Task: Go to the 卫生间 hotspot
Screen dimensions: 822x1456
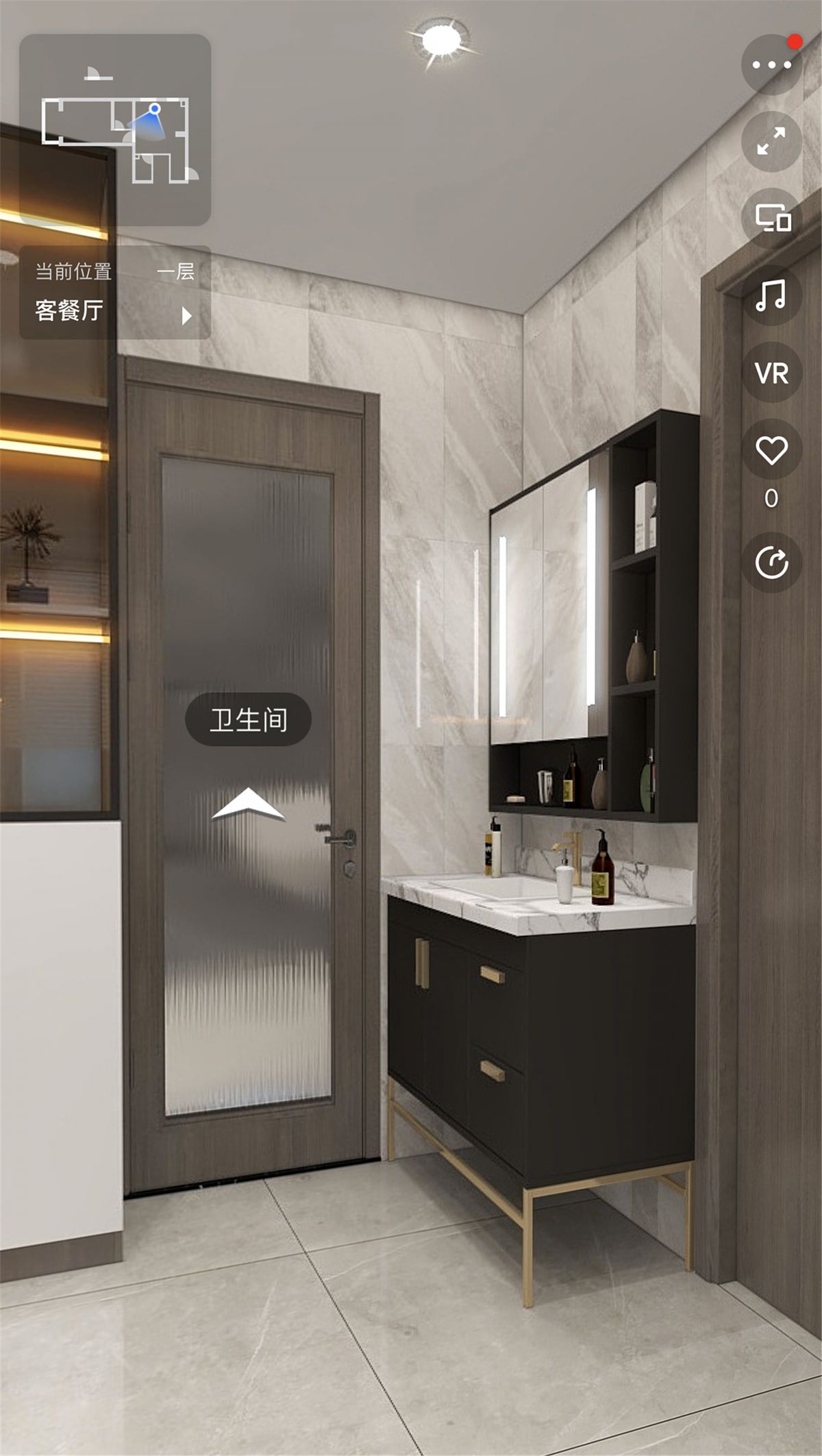Action: pos(248,719)
